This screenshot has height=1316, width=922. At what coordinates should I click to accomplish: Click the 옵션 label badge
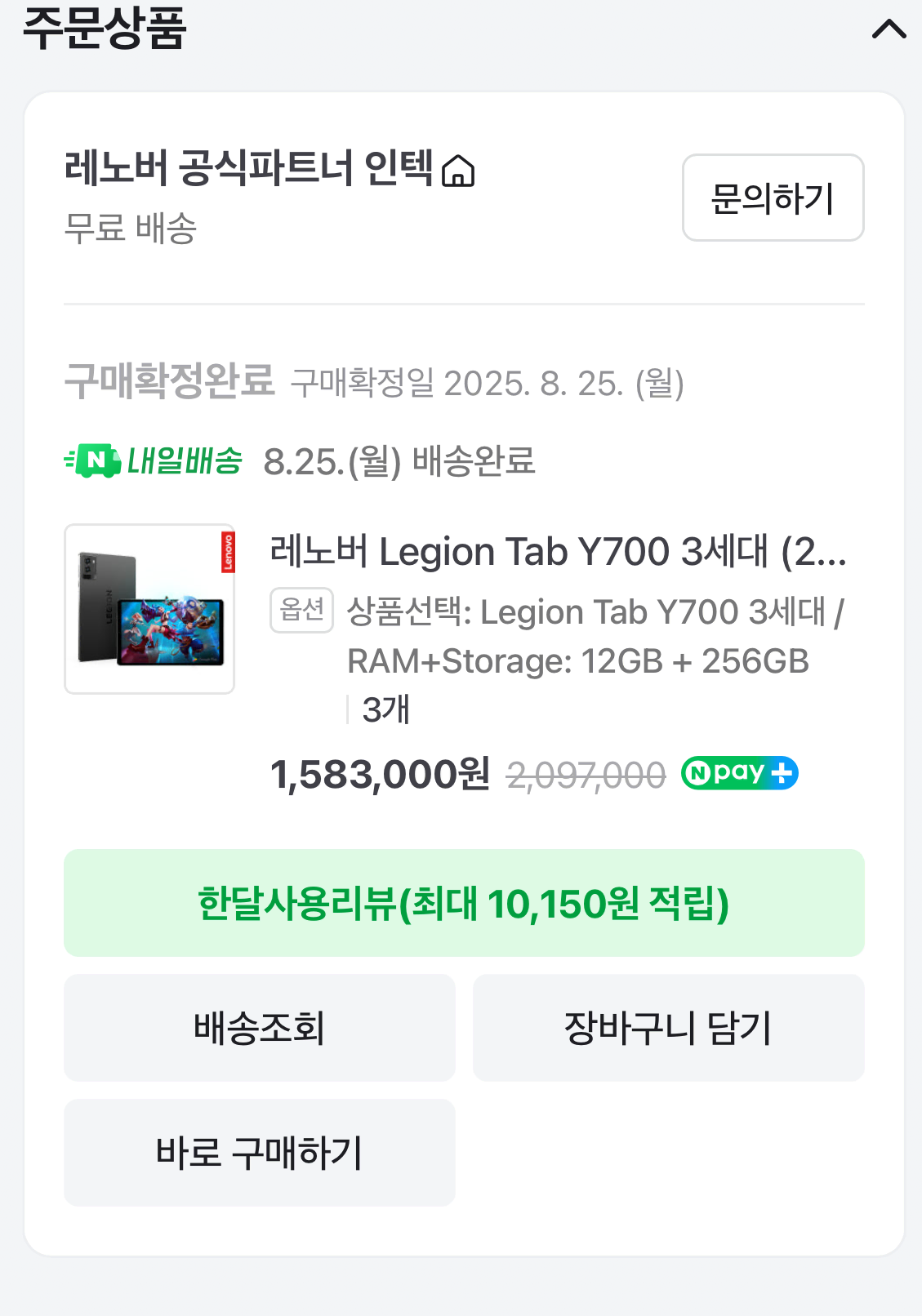click(x=301, y=612)
